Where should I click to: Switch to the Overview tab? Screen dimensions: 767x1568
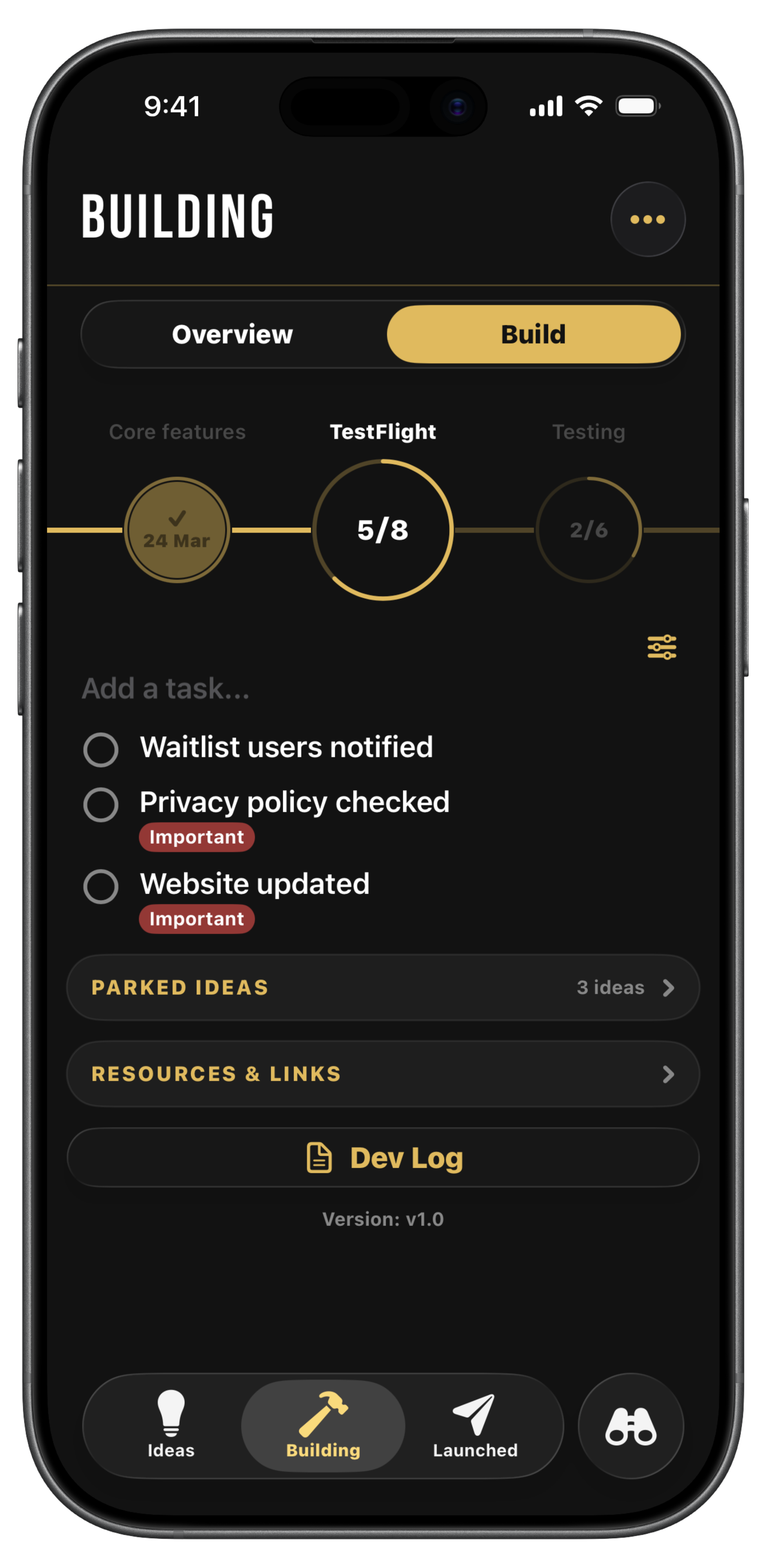pyautogui.click(x=232, y=334)
